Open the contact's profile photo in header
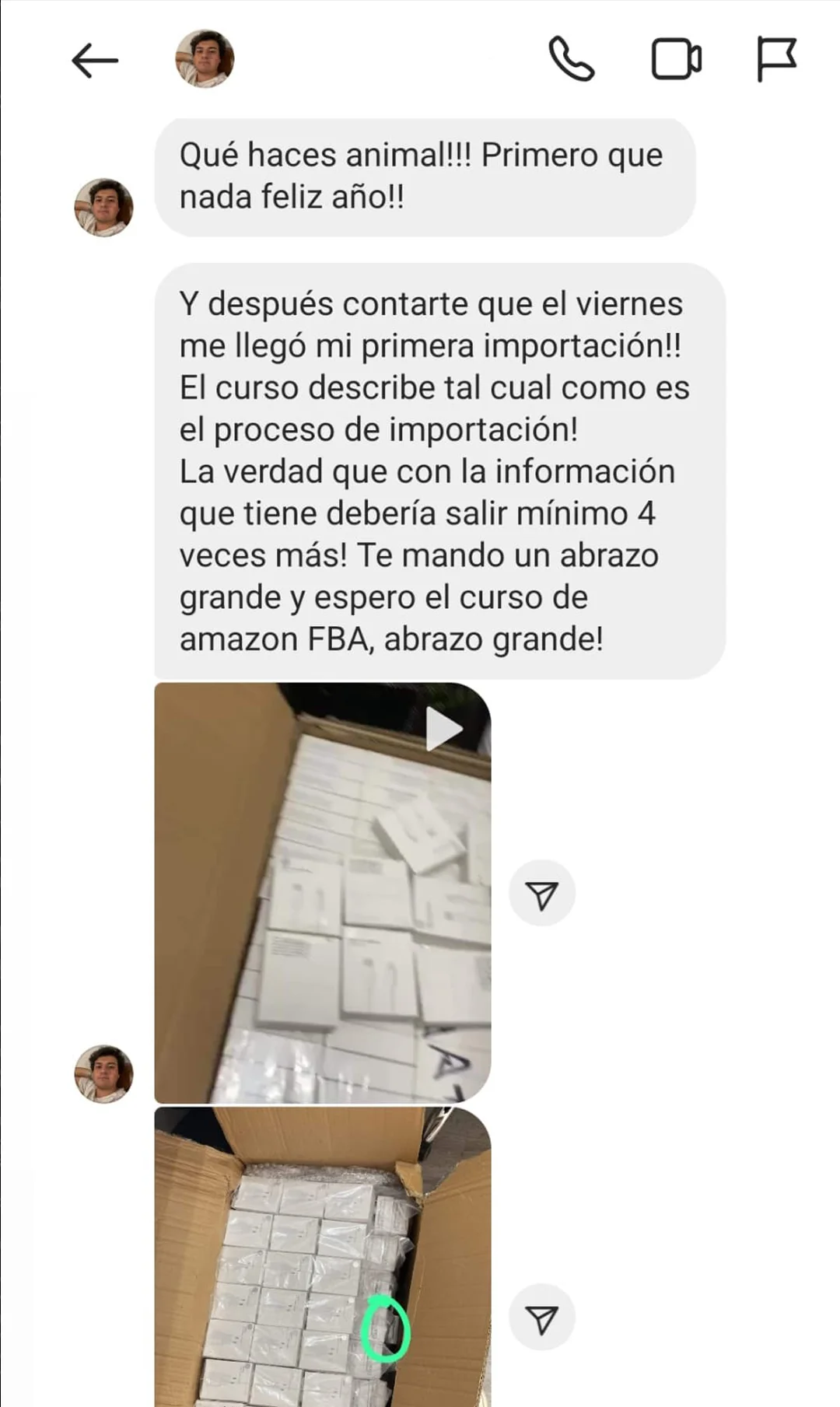The width and height of the screenshot is (840, 1407). [205, 59]
